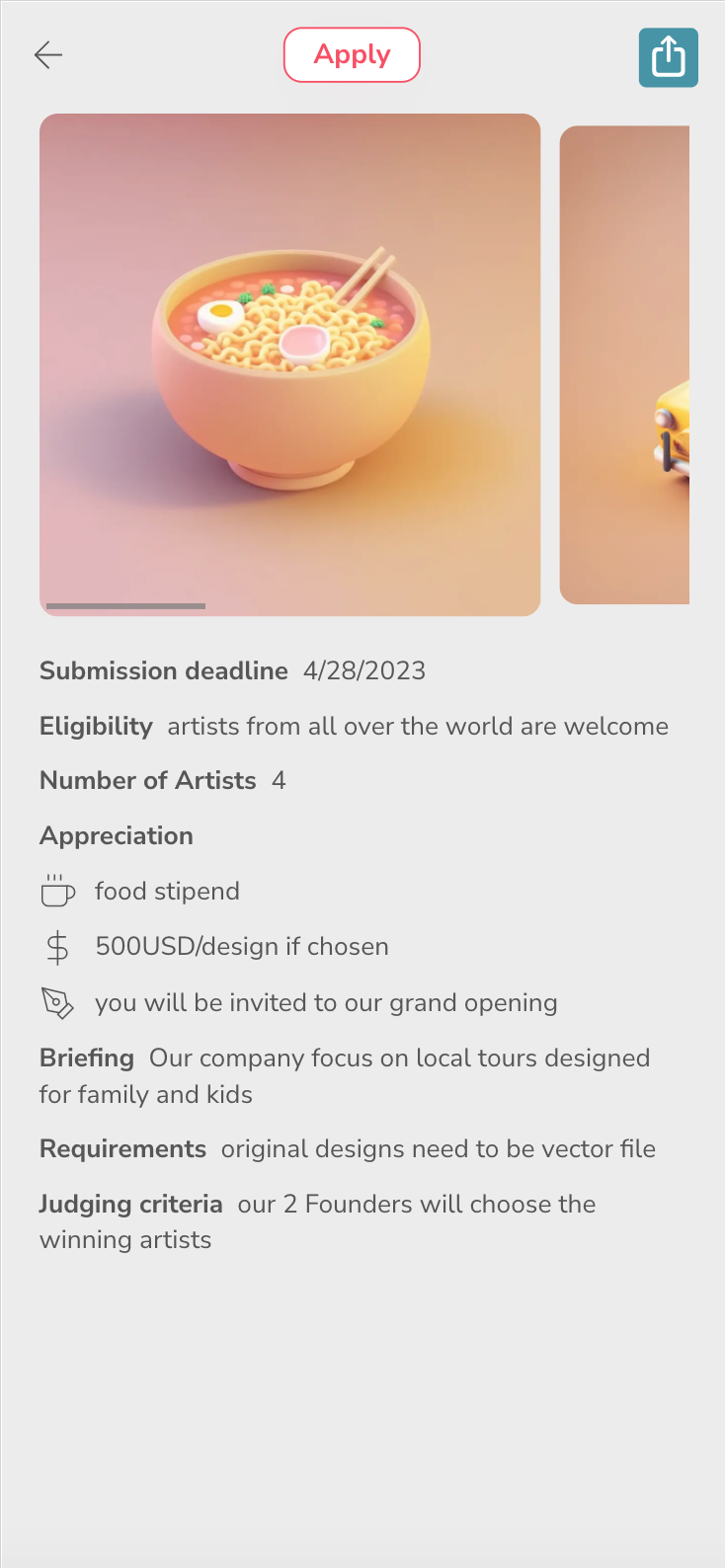
Task: Tap the deadline date 4/28/2023
Action: (x=364, y=670)
